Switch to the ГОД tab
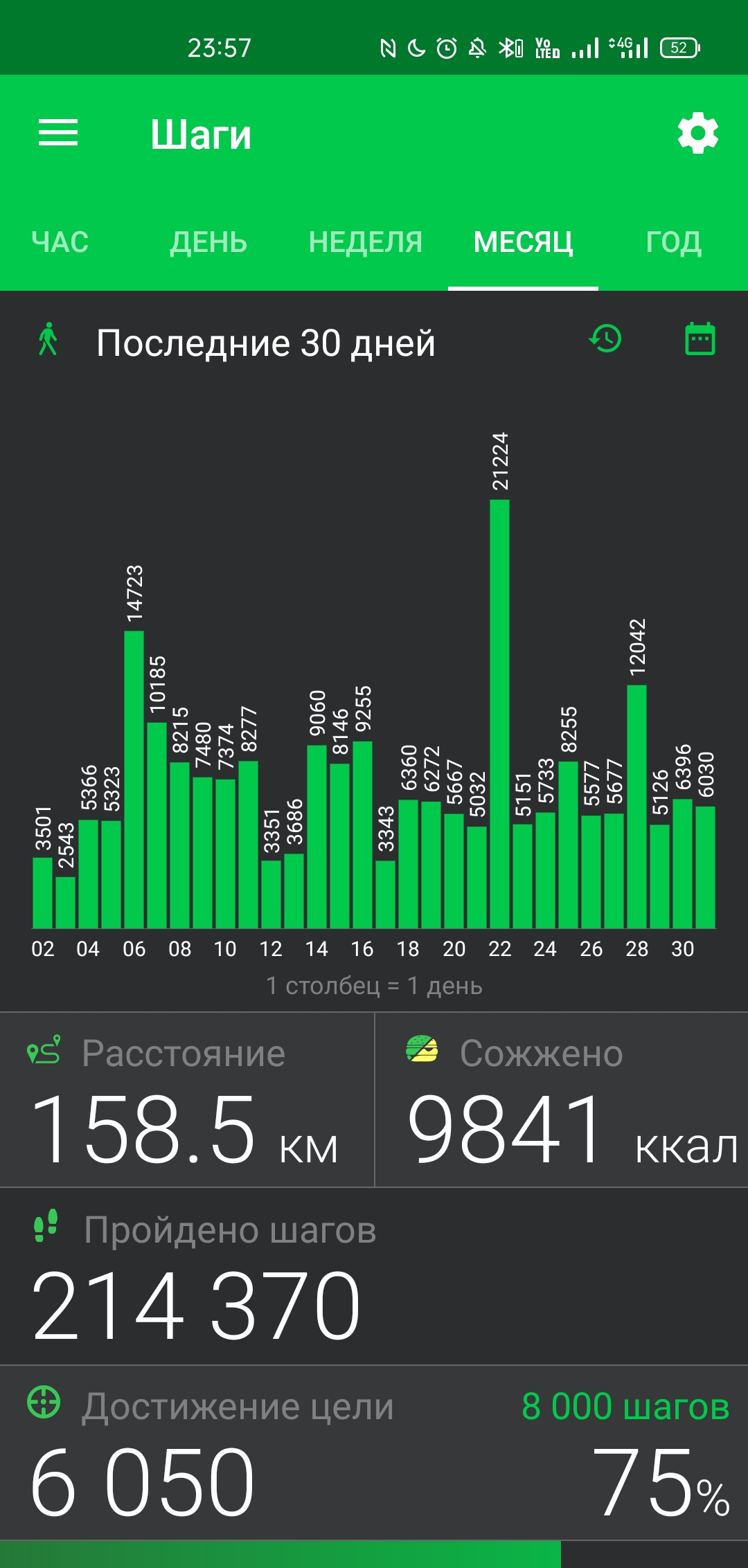Image resolution: width=748 pixels, height=1568 pixels. tap(674, 242)
